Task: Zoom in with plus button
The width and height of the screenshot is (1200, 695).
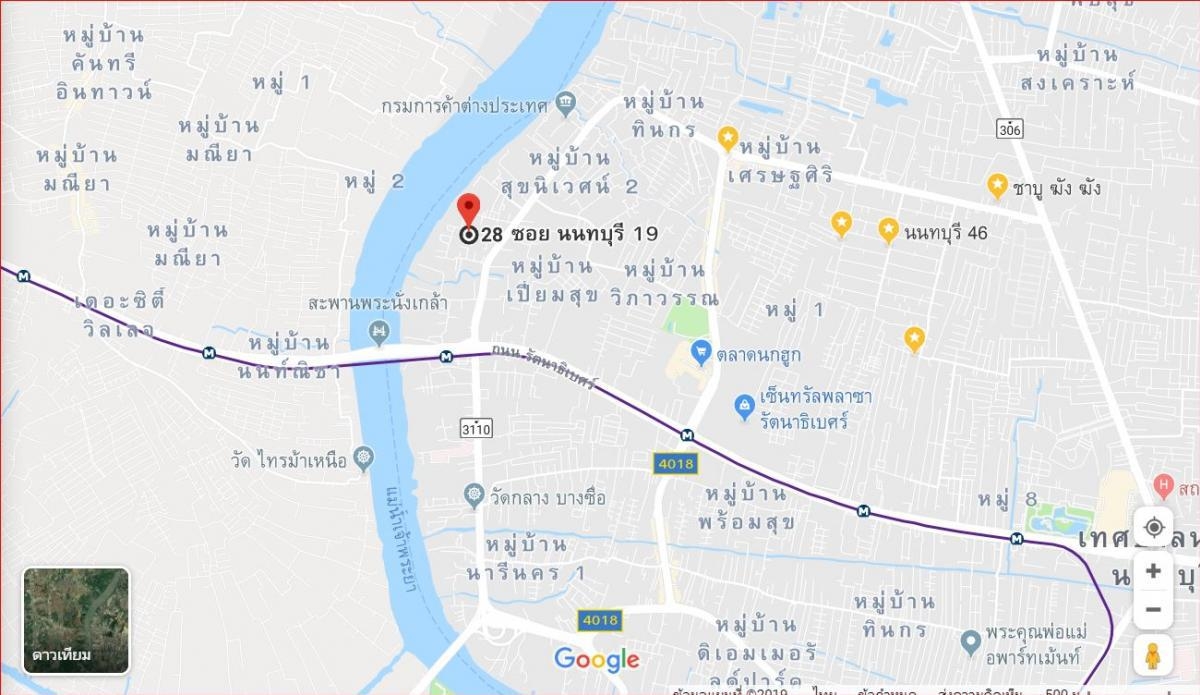Action: pyautogui.click(x=1153, y=571)
